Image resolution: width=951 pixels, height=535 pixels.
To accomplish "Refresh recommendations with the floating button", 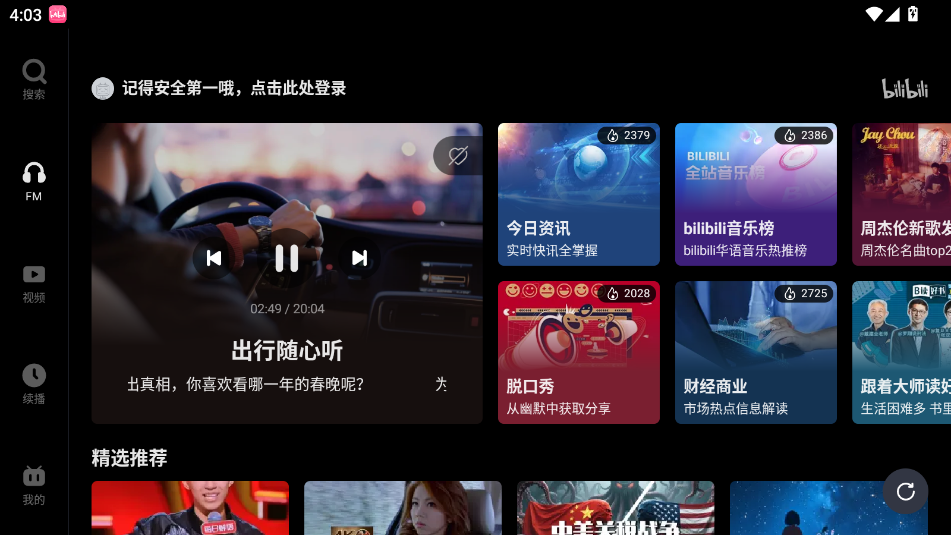I will tap(905, 491).
